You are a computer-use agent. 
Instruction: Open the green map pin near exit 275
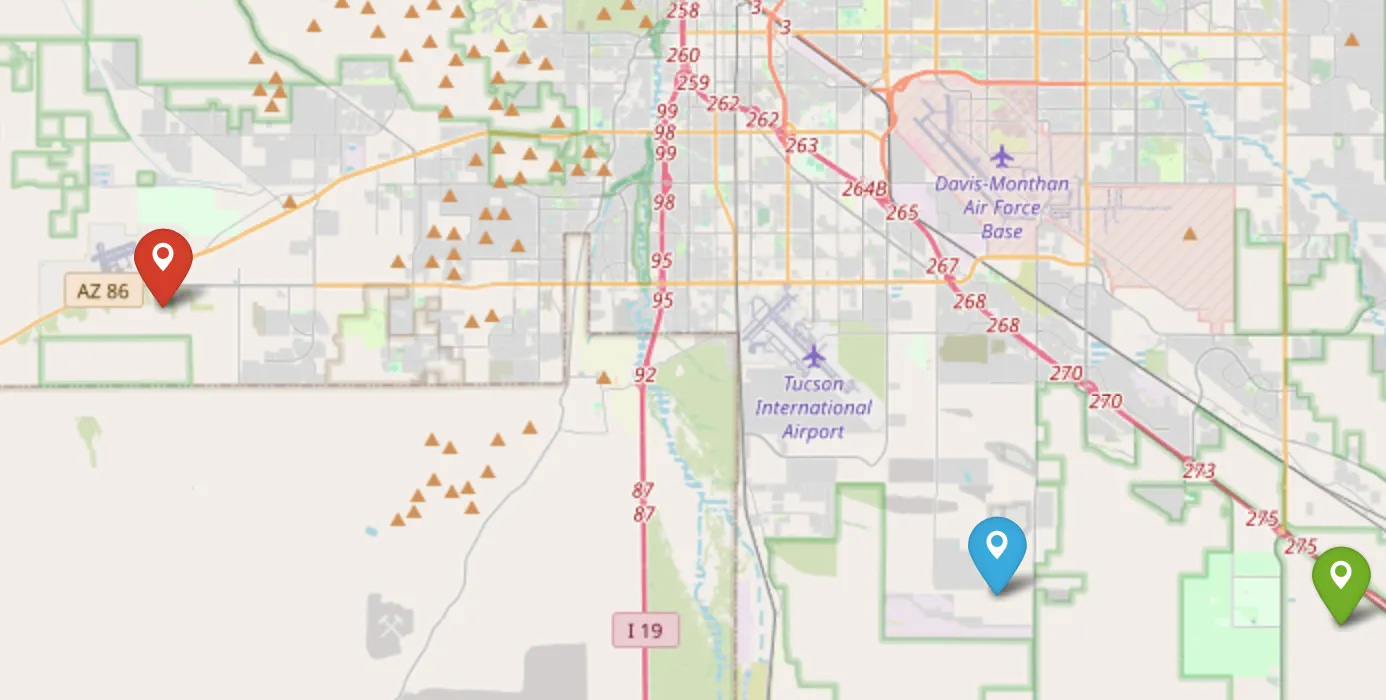click(1340, 580)
